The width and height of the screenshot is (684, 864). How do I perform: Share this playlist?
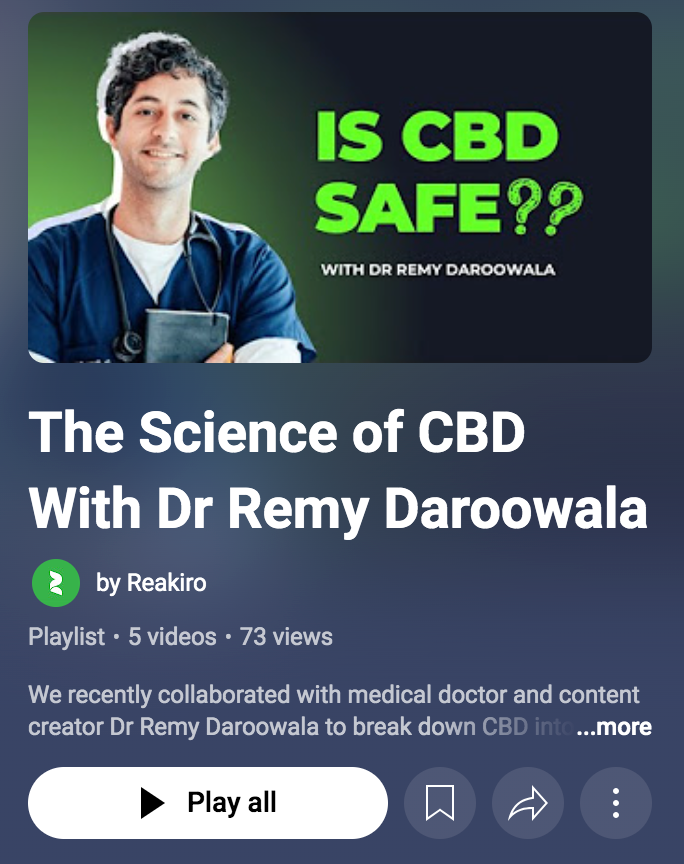pyautogui.click(x=528, y=802)
